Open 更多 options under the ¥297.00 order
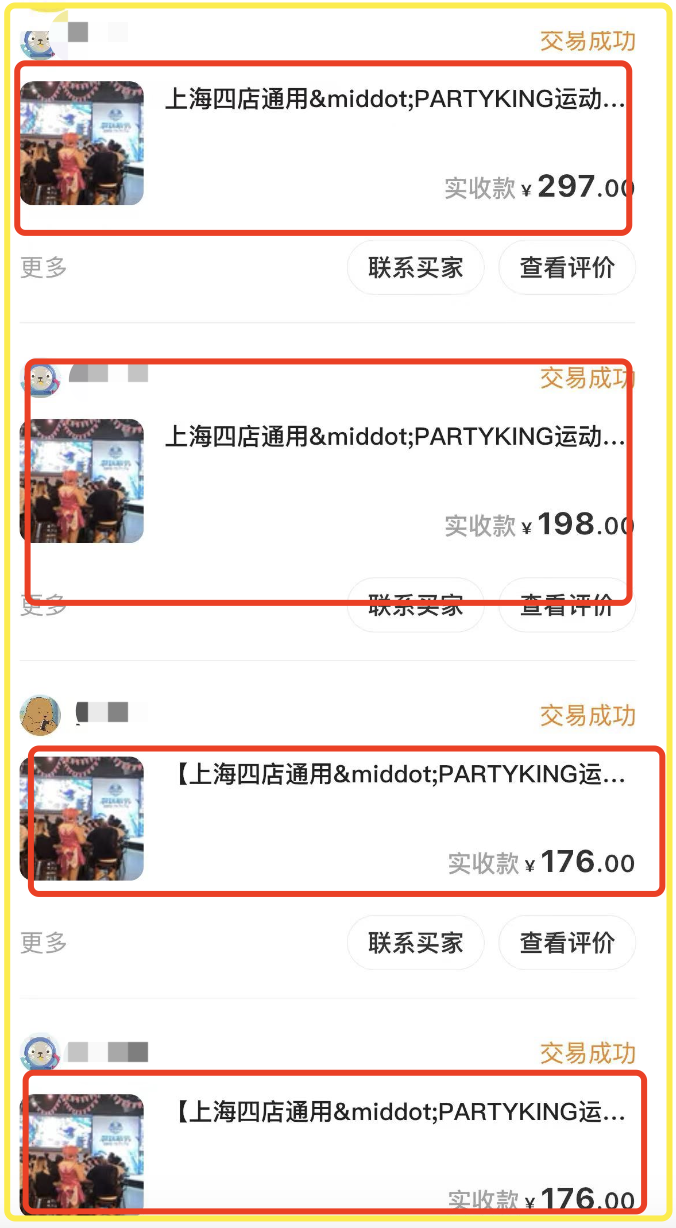The image size is (676, 1228). pos(44,268)
